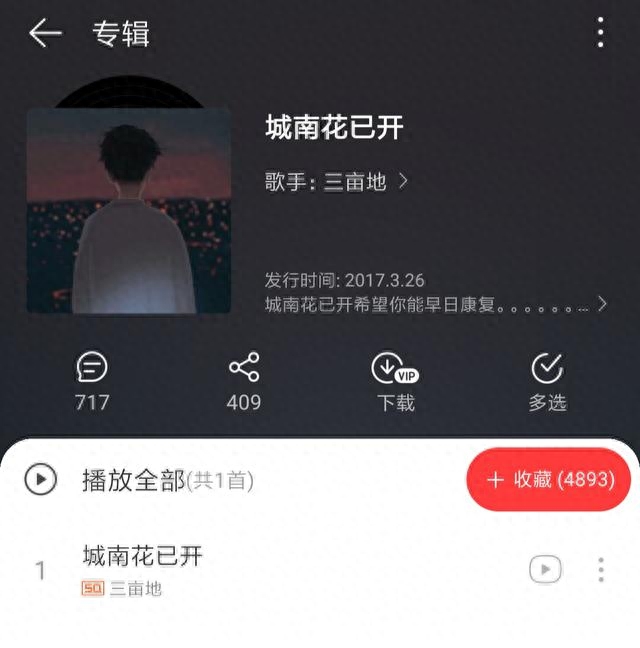Open artist 三亩地's page

coord(340,182)
